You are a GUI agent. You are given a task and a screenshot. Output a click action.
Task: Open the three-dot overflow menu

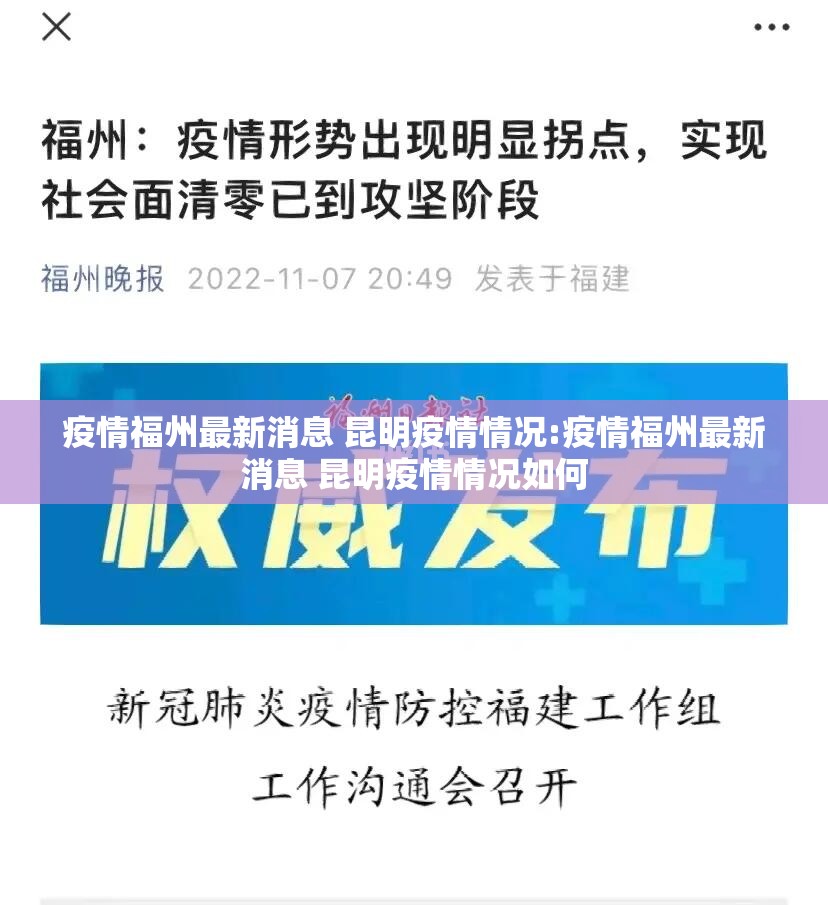pyautogui.click(x=770, y=27)
